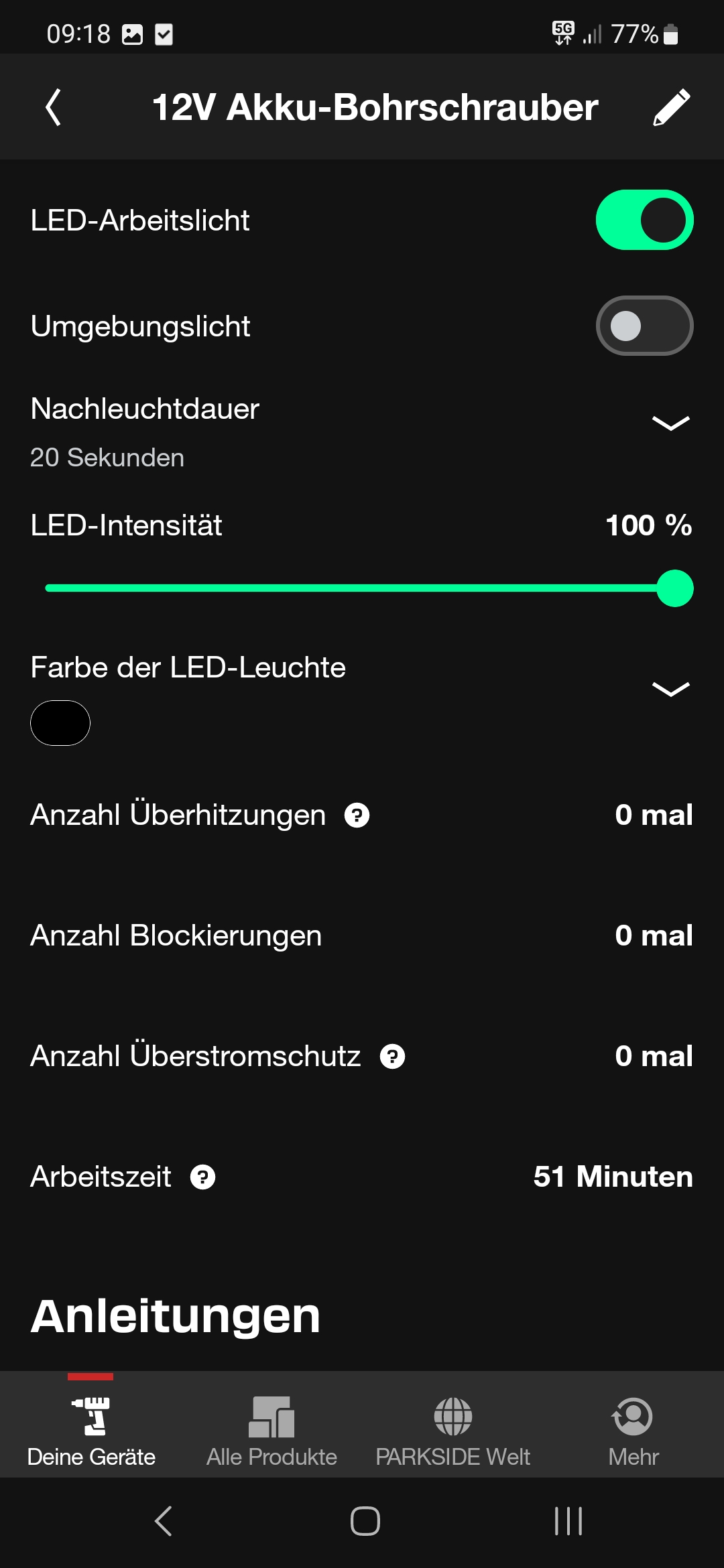
Task: Tap the LED-Intensität slider
Action: pos(369,588)
